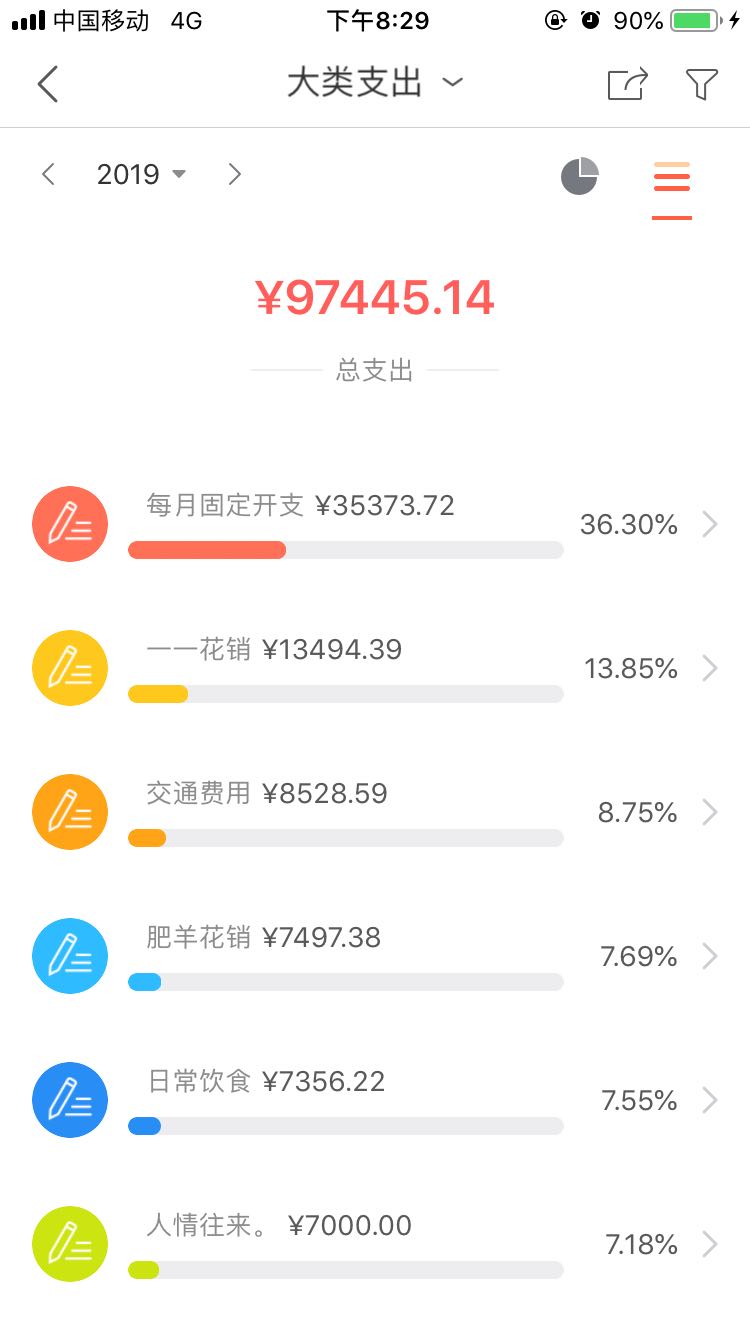This screenshot has height=1334, width=750.
Task: Open 交通费用 category details
Action: pos(375,812)
